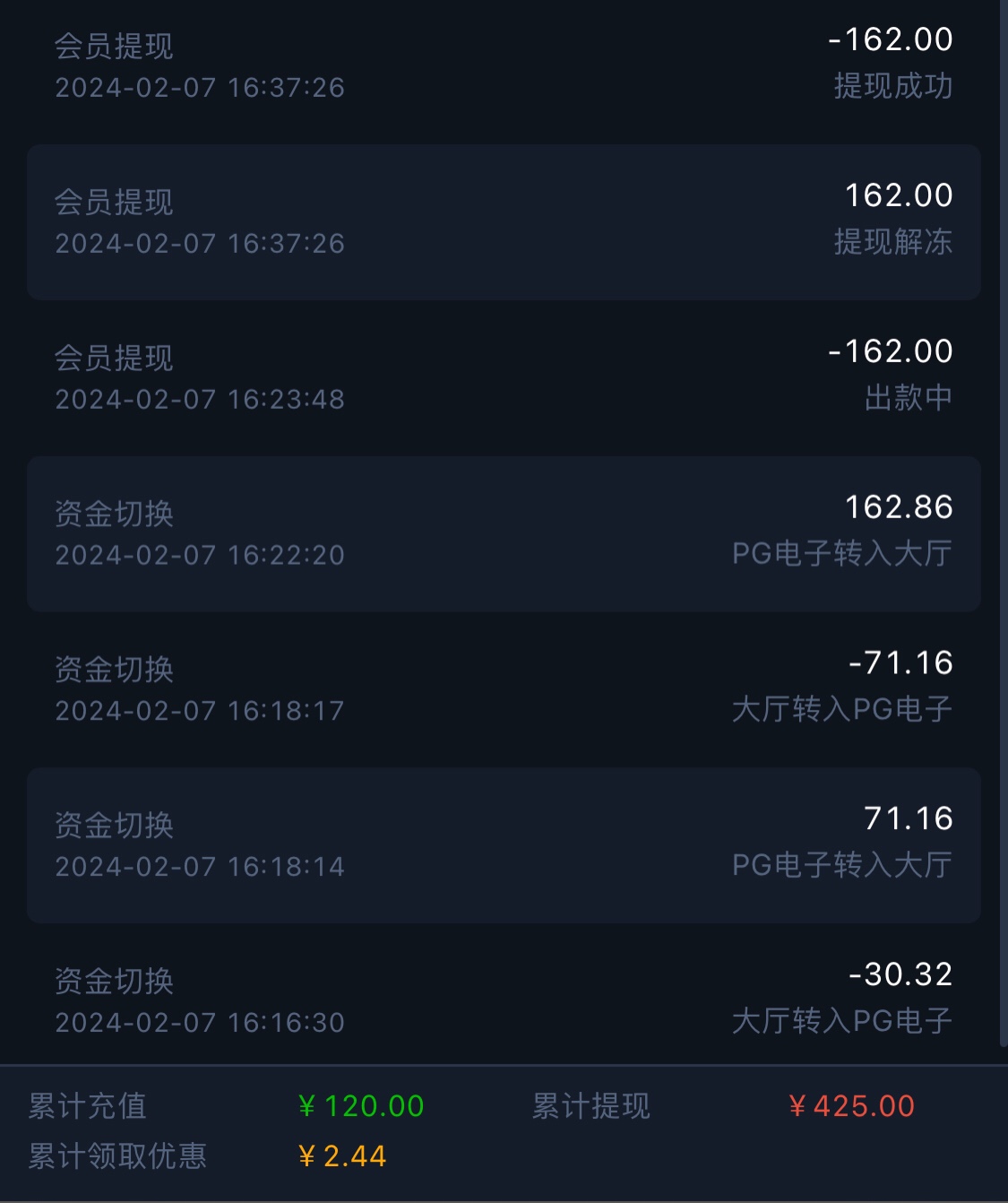View the -30.32 大厅转入PG电子 transfer record
Viewport: 1008px width, 1203px height.
[504, 999]
